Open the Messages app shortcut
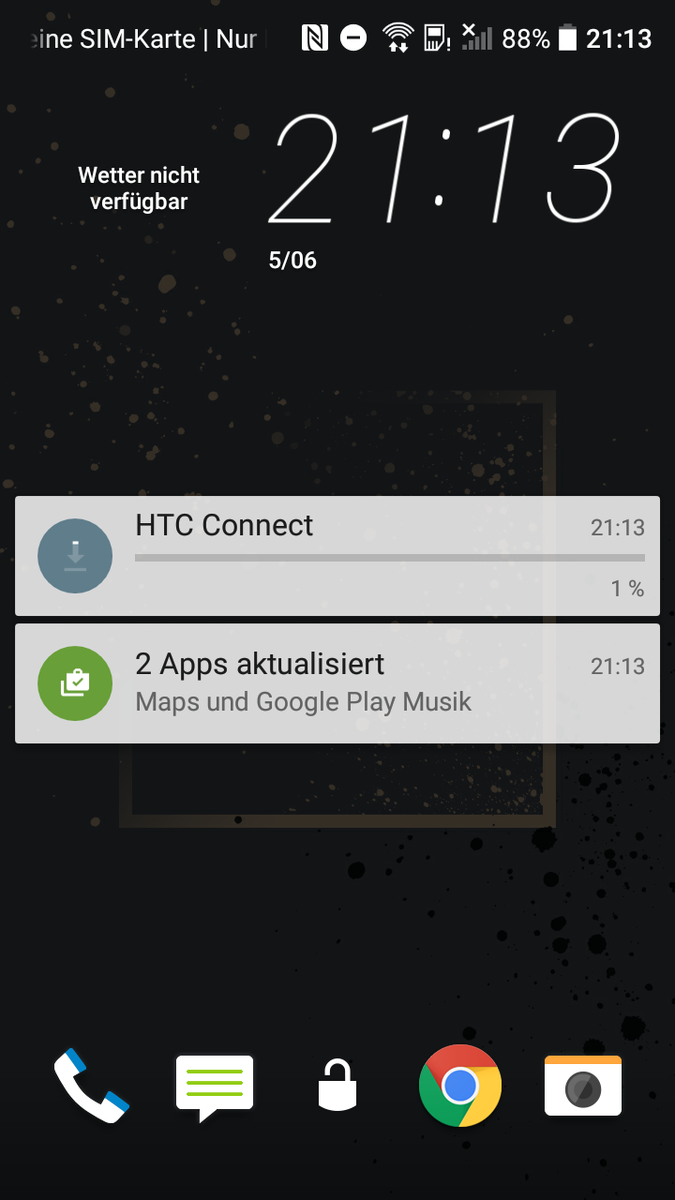675x1200 pixels. pyautogui.click(x=214, y=1087)
